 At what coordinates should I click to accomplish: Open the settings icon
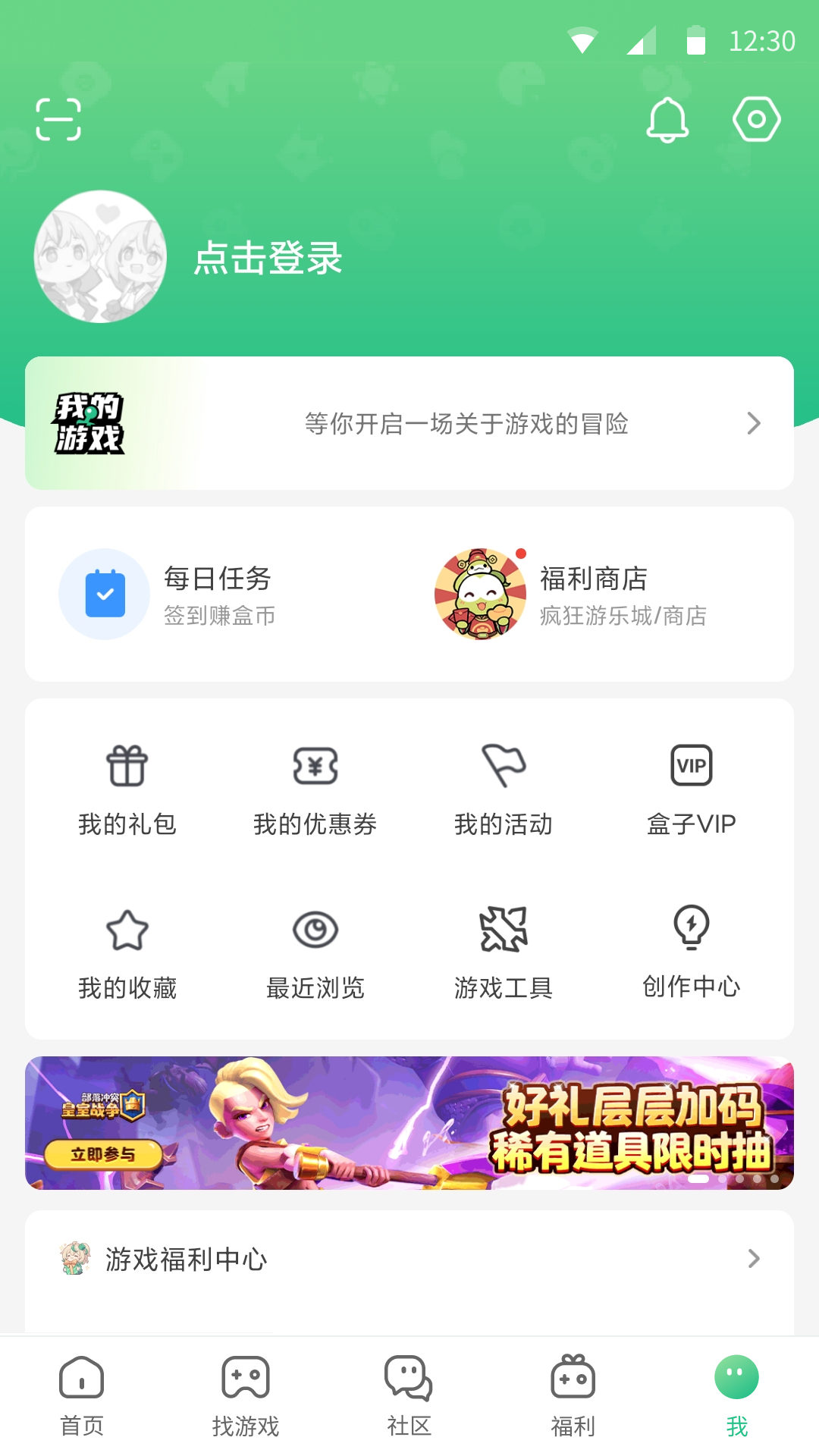tap(755, 119)
